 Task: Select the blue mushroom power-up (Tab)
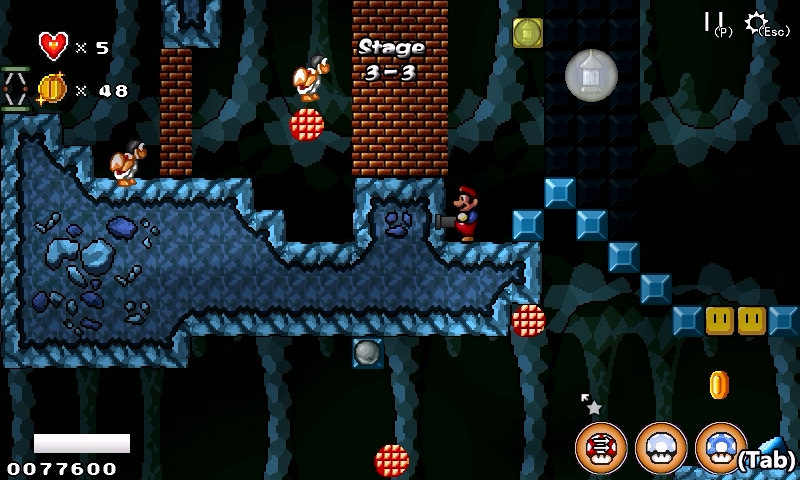[720, 447]
